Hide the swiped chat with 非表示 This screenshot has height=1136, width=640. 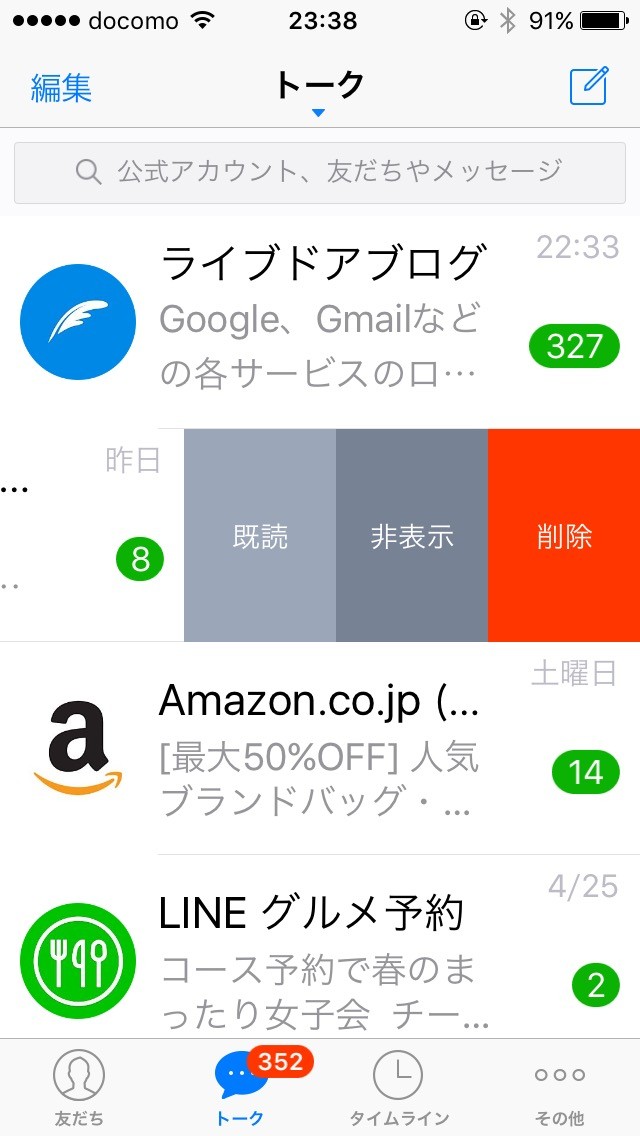pyautogui.click(x=412, y=536)
